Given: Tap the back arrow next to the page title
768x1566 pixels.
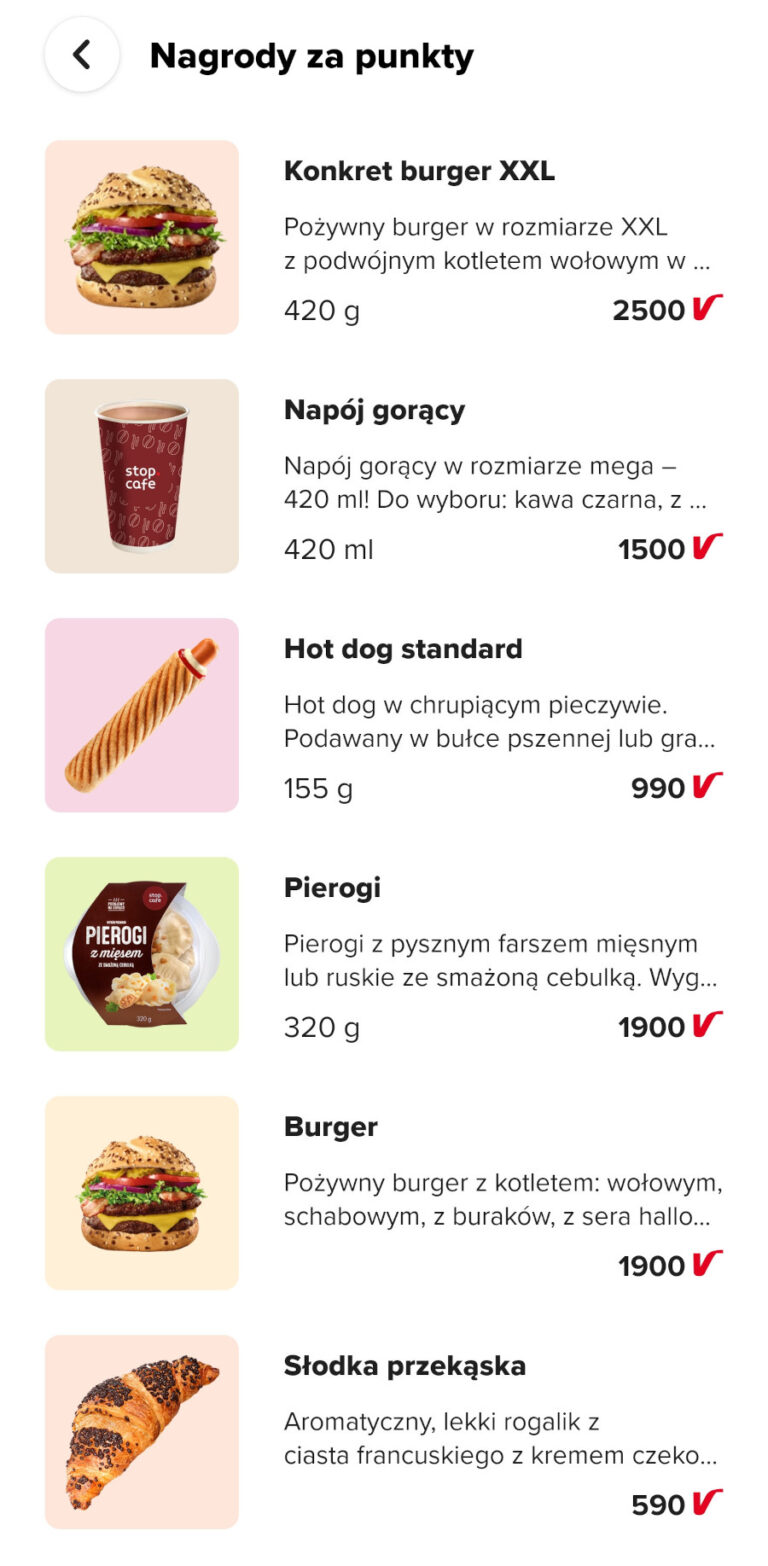Looking at the screenshot, I should click(x=82, y=55).
